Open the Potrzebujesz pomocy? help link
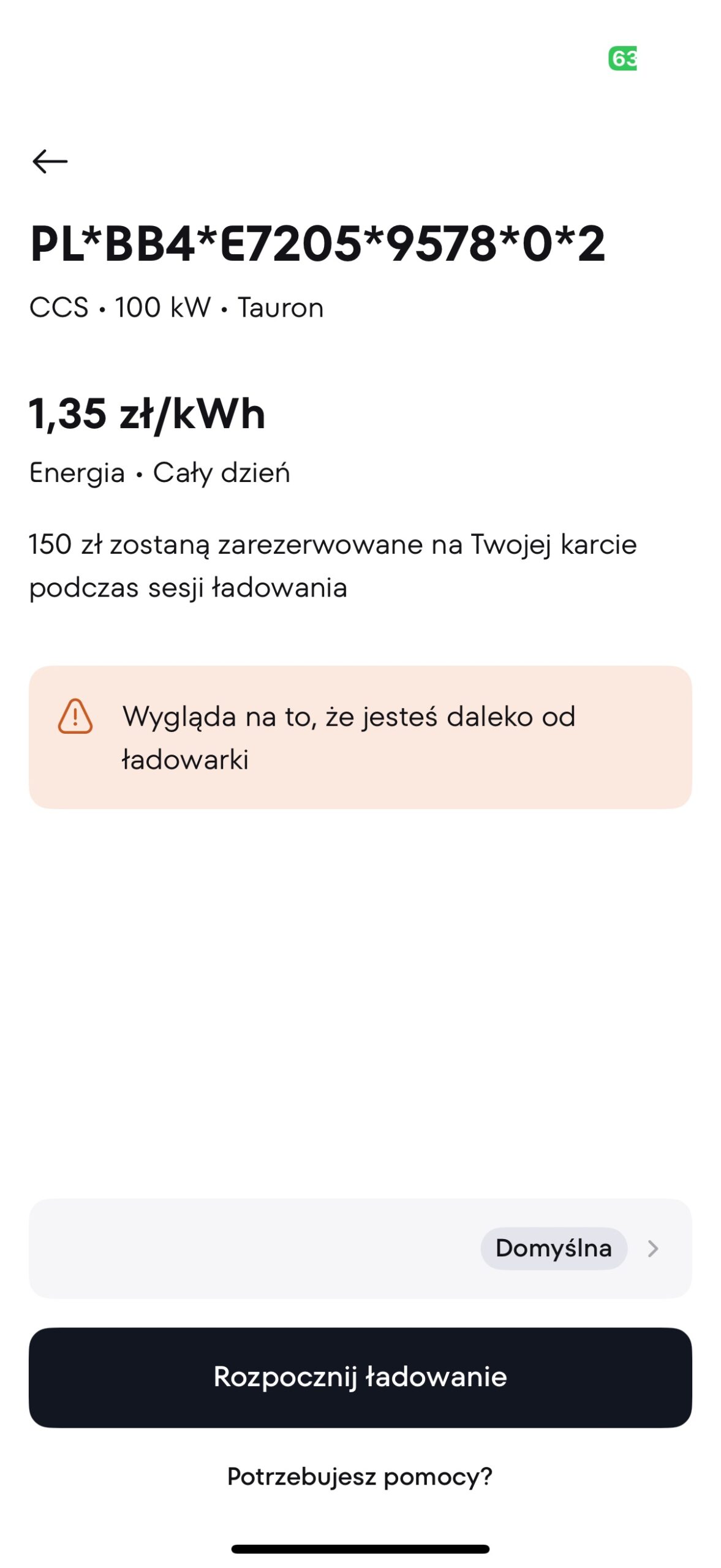This screenshot has height=1568, width=721. [x=360, y=1476]
